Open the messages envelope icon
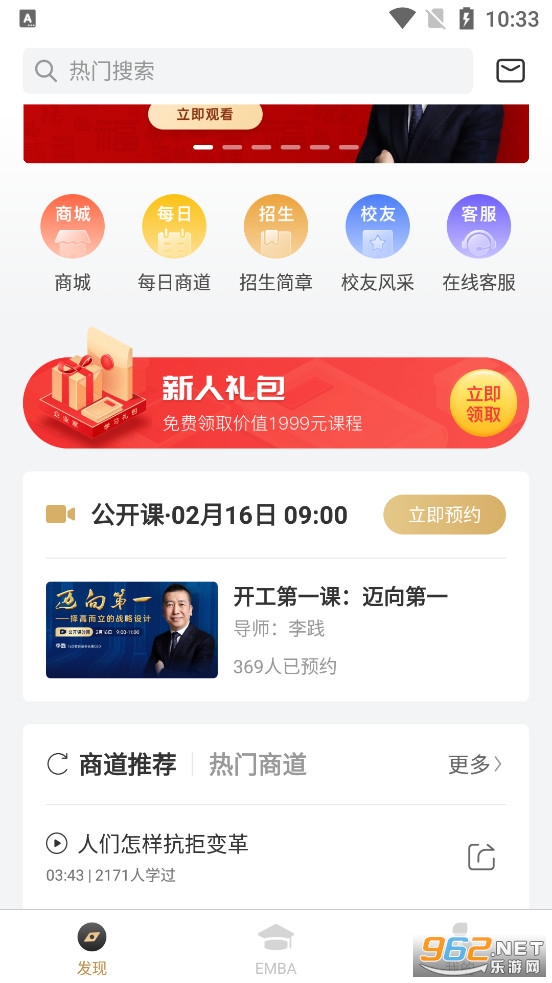The image size is (552, 983). [x=510, y=71]
